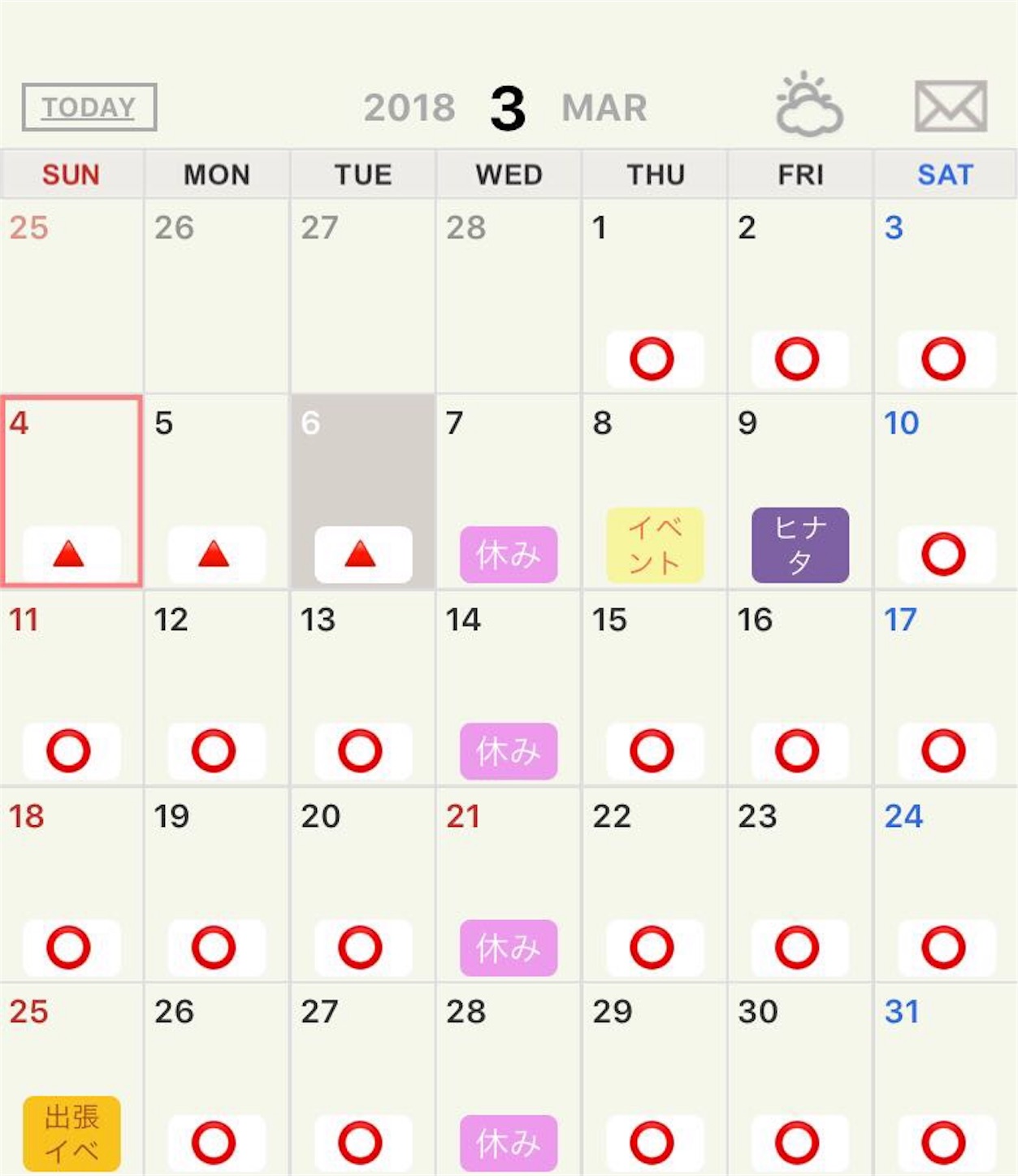This screenshot has width=1018, height=1176.
Task: Select March 1 on the calendar
Action: [x=654, y=296]
